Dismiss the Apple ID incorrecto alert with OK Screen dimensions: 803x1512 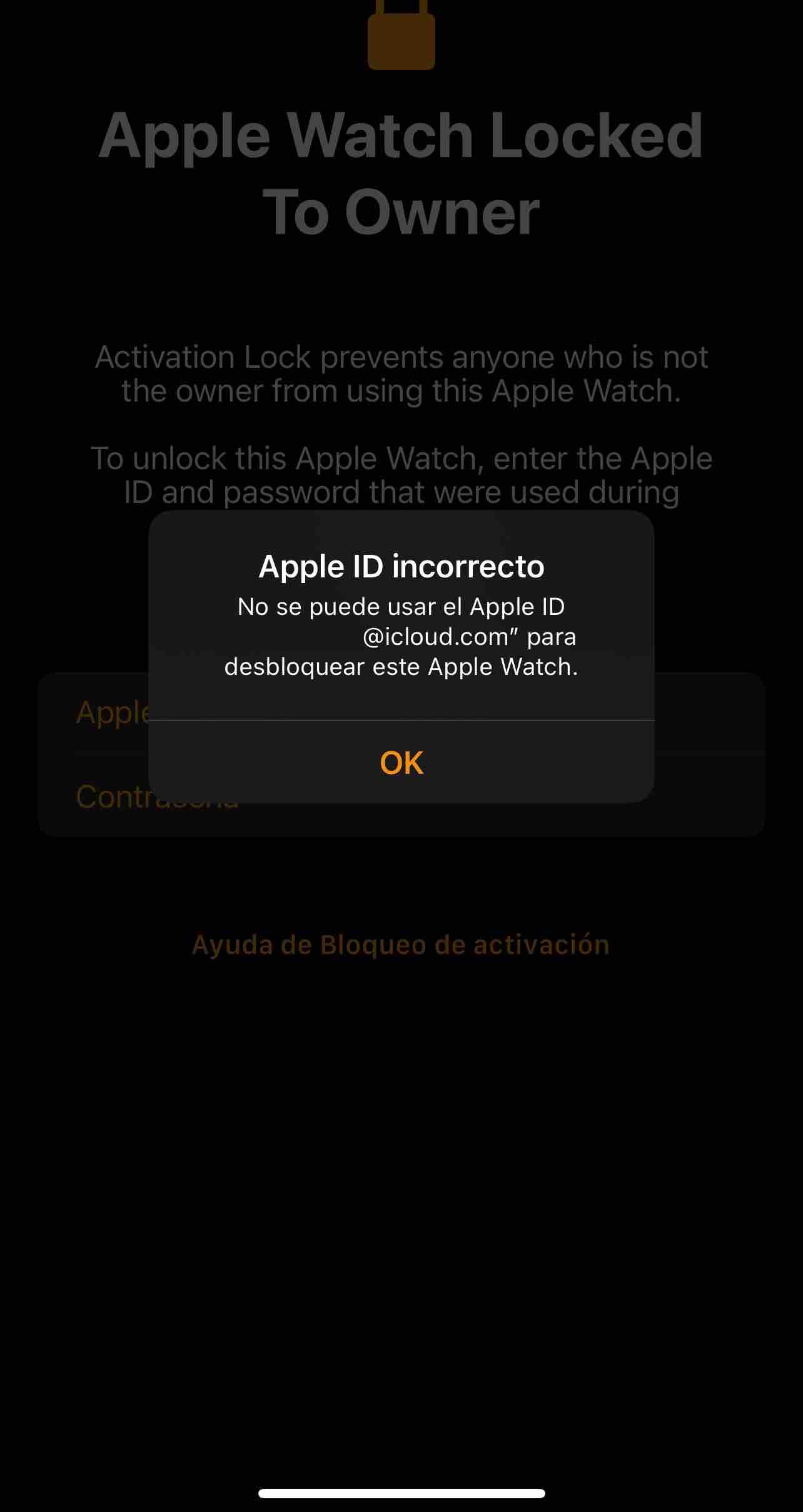pos(401,763)
